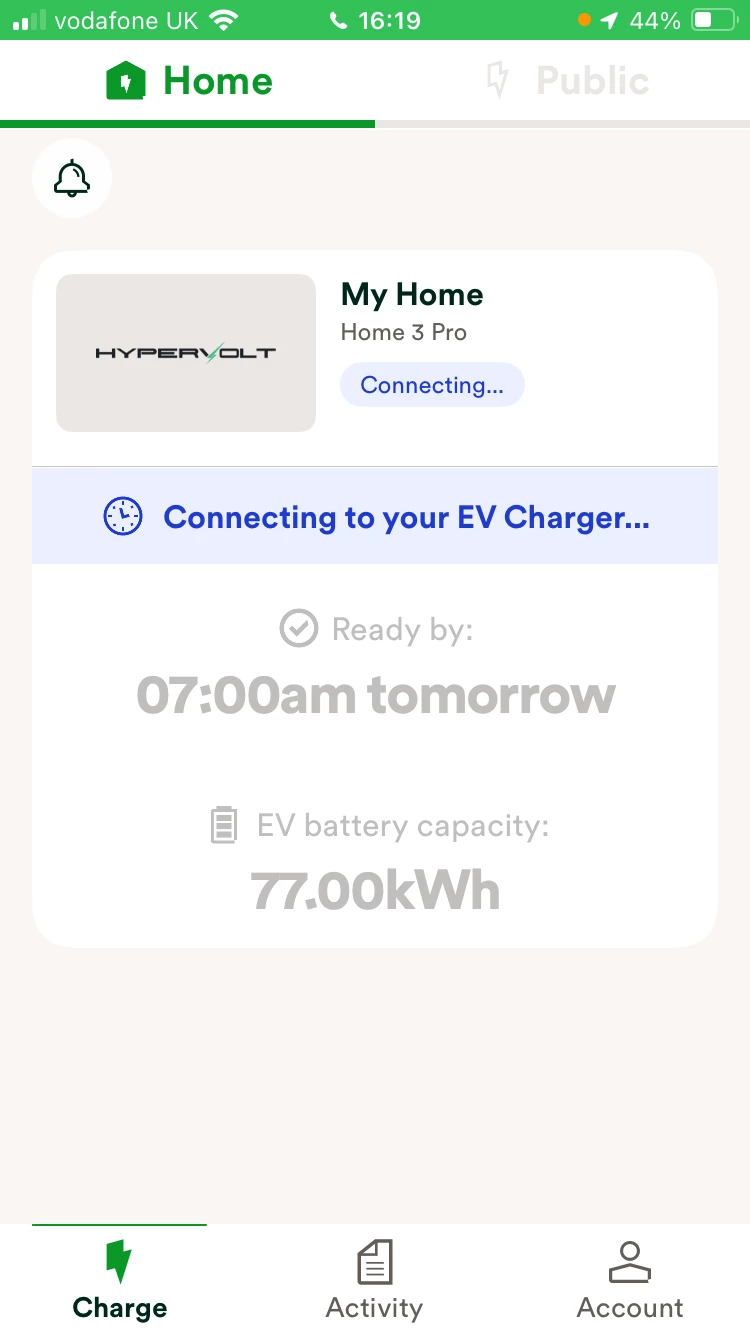This screenshot has height=1334, width=750.
Task: Open the notifications bell
Action: point(72,180)
